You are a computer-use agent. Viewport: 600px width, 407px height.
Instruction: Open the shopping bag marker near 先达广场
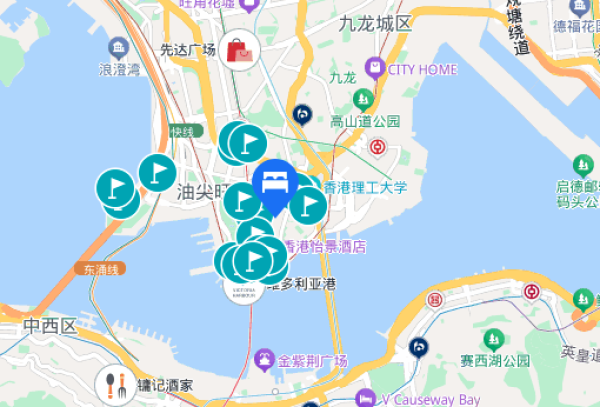[x=241, y=50]
